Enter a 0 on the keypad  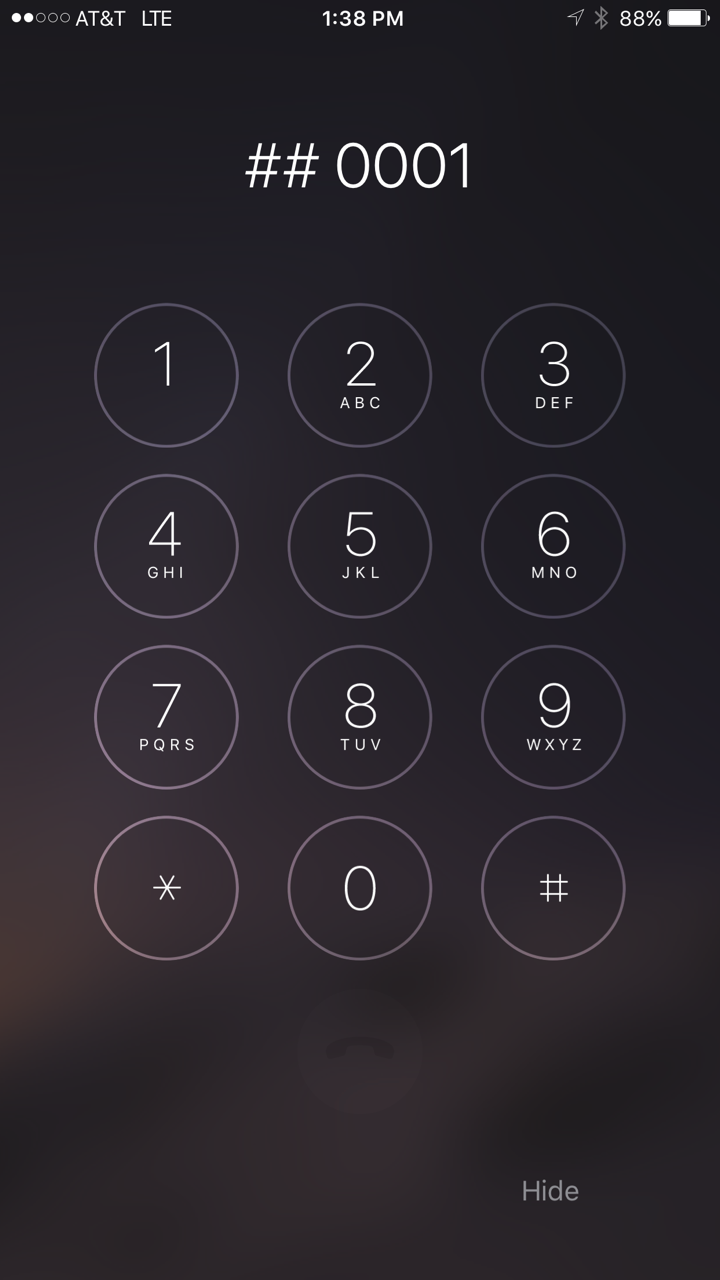pos(360,888)
